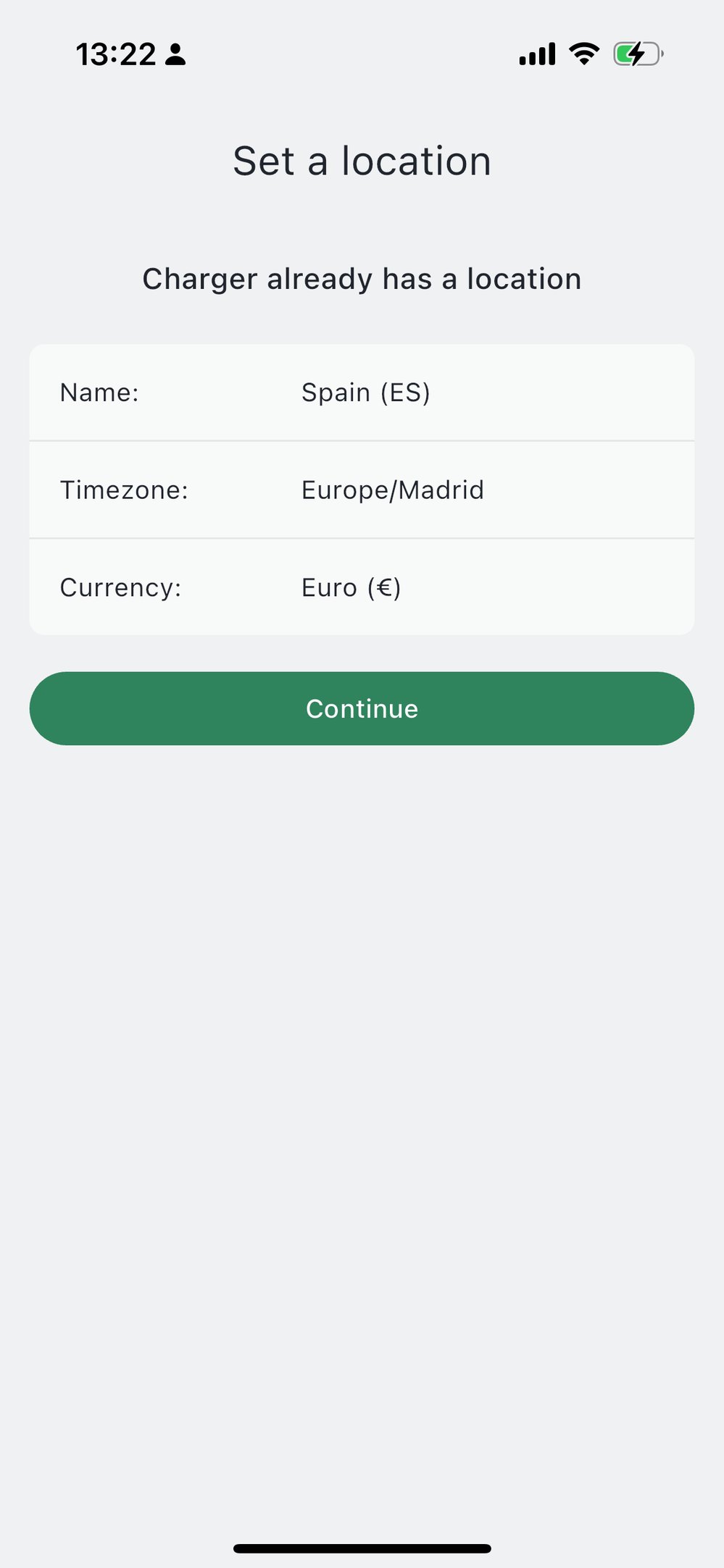Tap the Wi-Fi status icon

click(583, 53)
